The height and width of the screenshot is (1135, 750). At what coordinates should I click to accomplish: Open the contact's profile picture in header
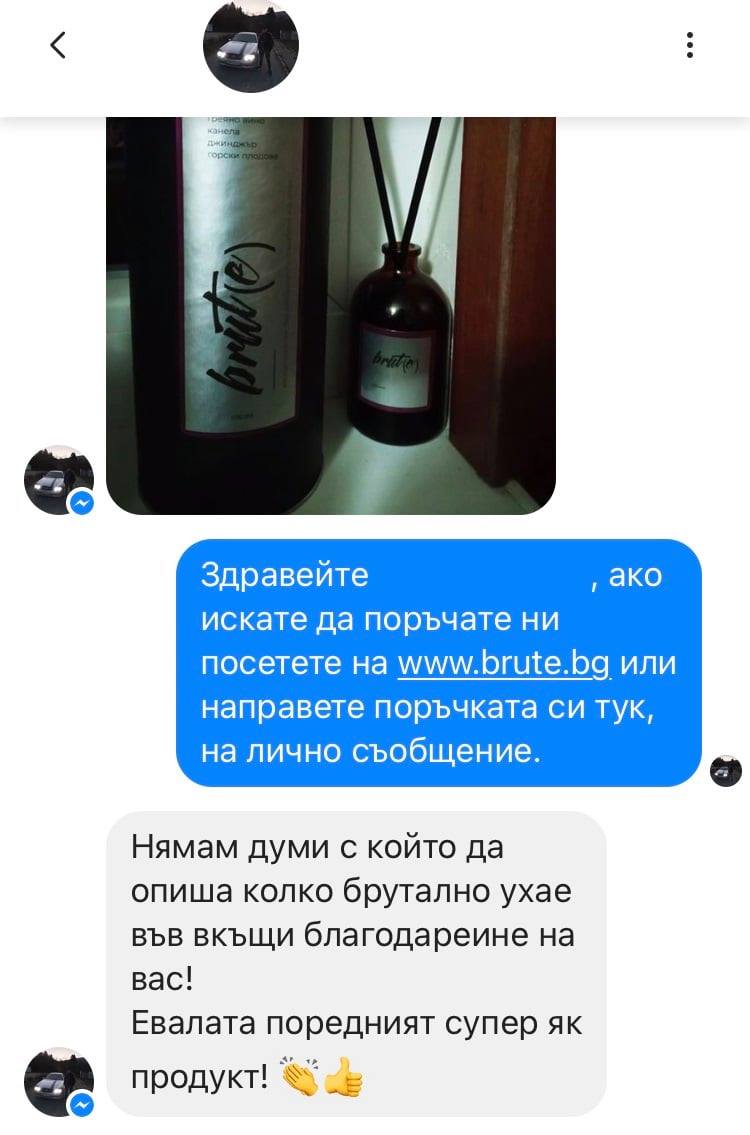coord(251,46)
